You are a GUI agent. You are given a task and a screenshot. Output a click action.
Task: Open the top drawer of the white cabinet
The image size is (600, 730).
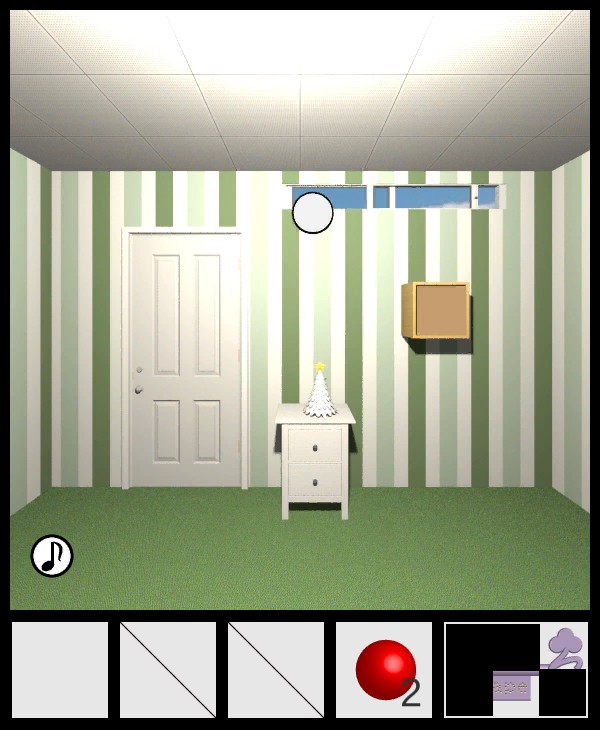tap(316, 445)
